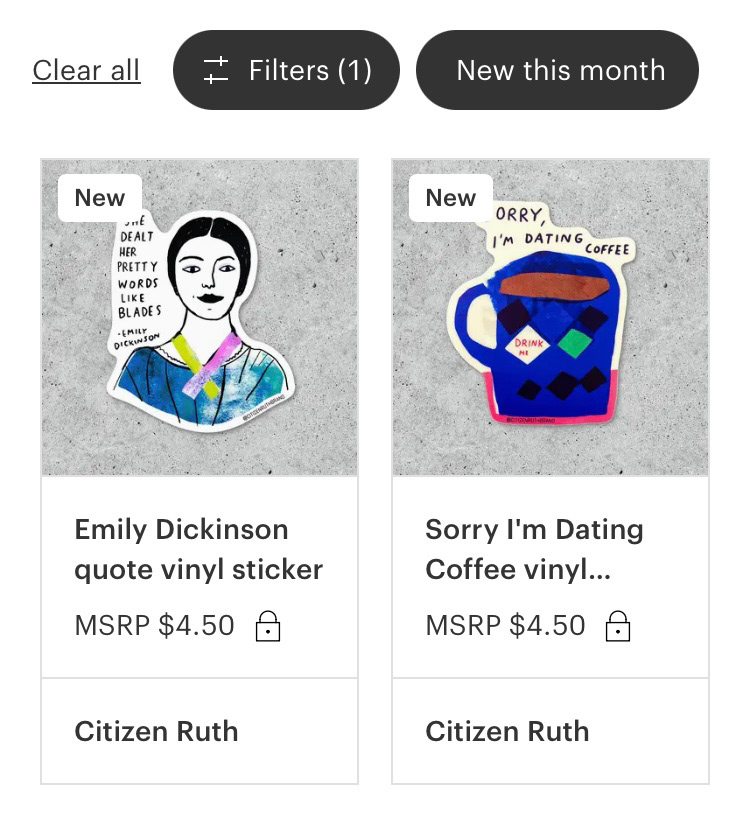
Task: Open Citizen Ruth brand under Dating Coffee sticker
Action: click(x=507, y=731)
